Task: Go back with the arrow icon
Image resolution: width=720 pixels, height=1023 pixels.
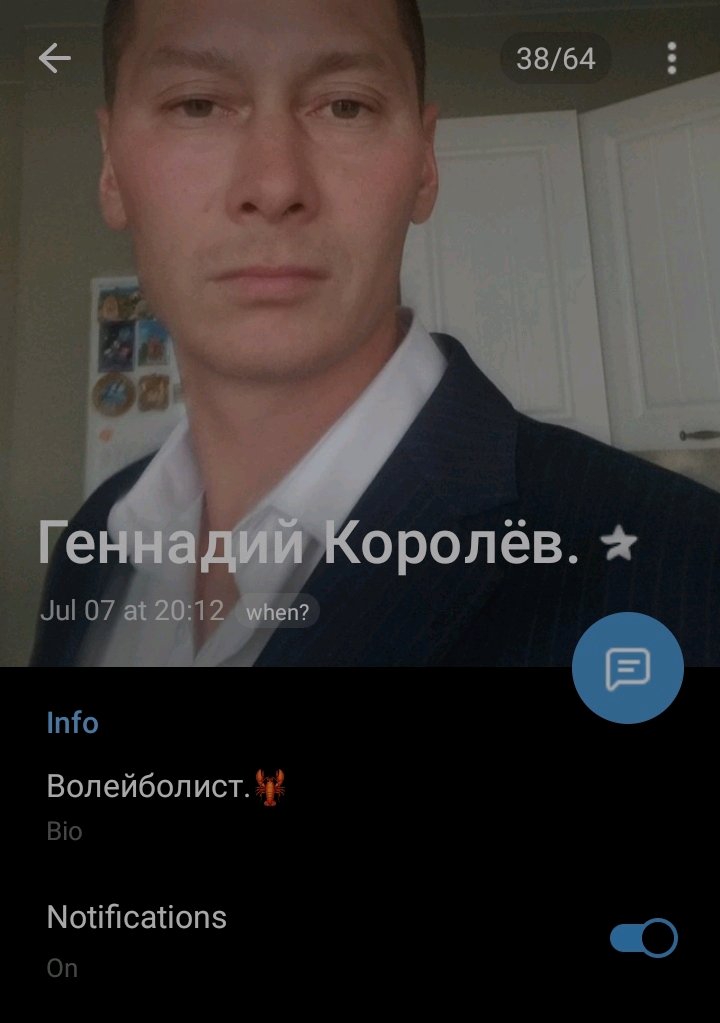Action: (x=55, y=59)
